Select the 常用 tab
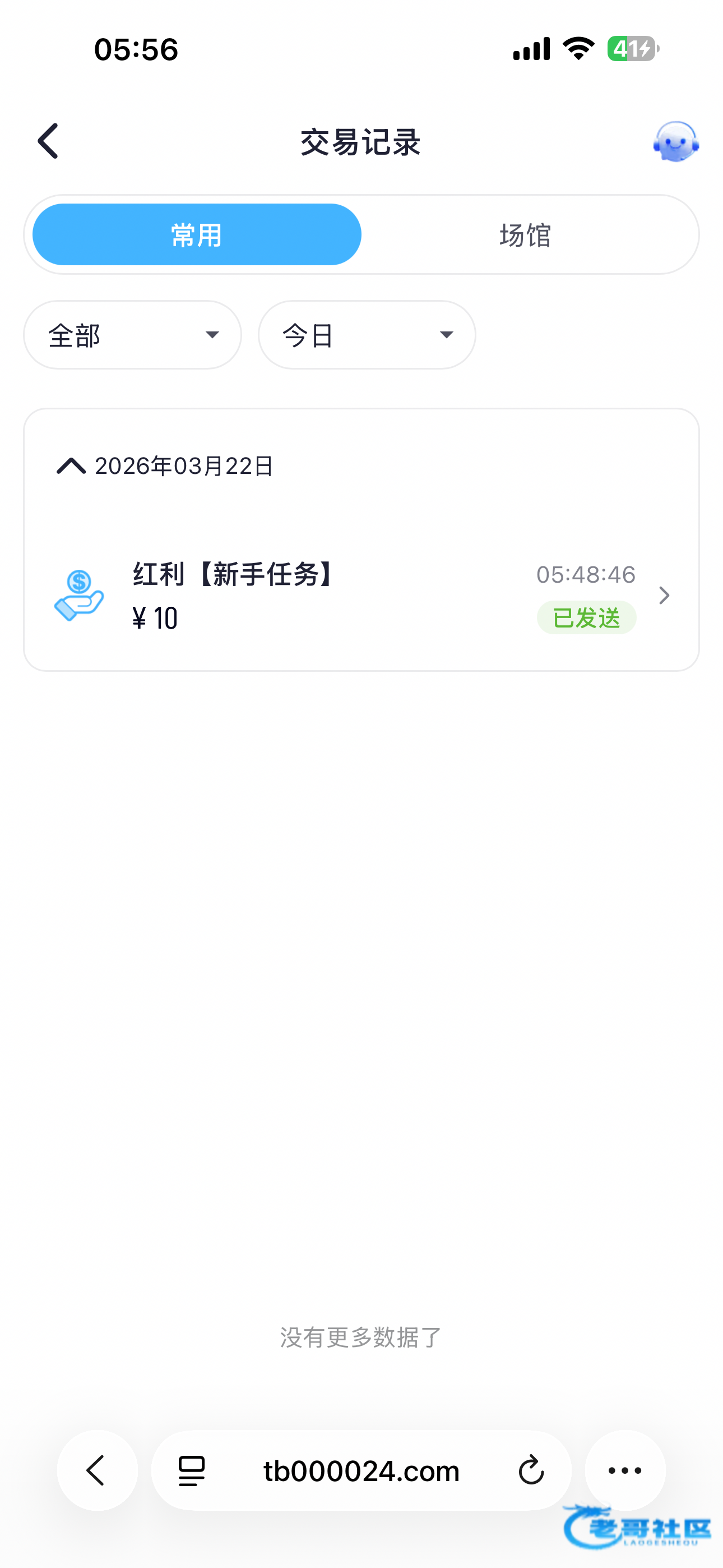The image size is (723, 1568). (197, 235)
